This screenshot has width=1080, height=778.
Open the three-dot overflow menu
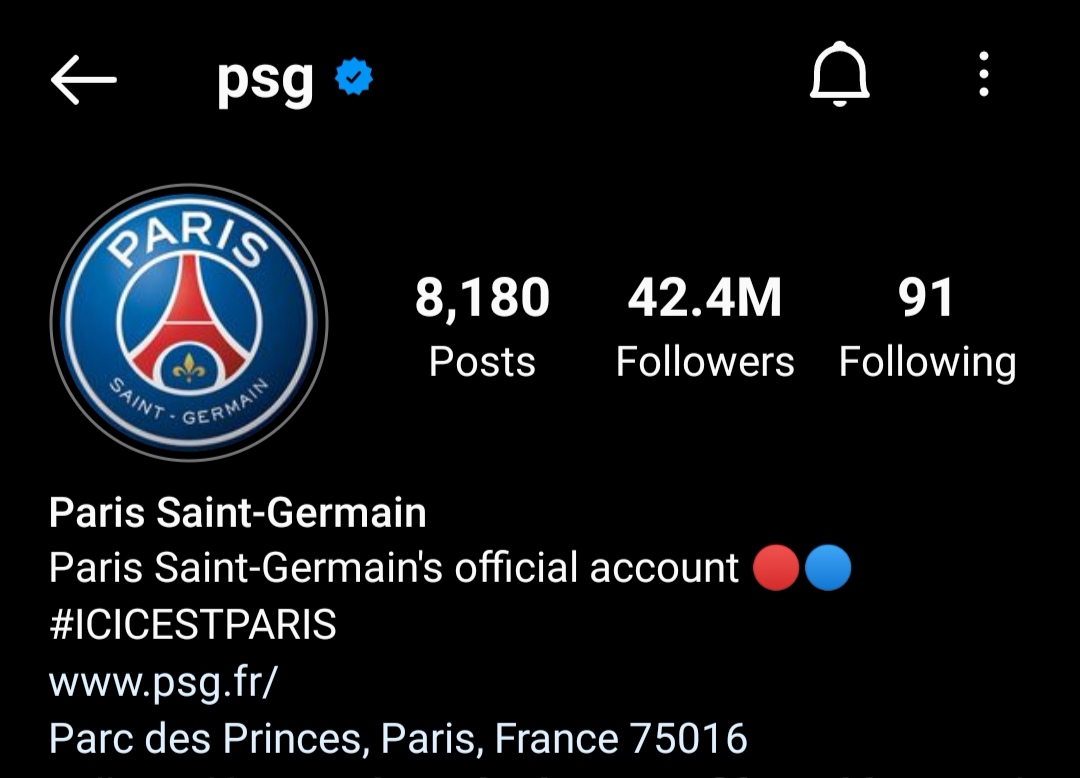[984, 76]
